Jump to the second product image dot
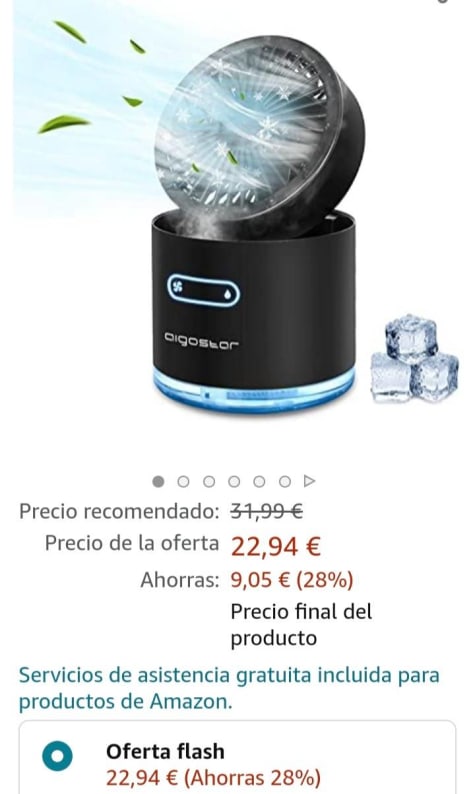 point(183,482)
